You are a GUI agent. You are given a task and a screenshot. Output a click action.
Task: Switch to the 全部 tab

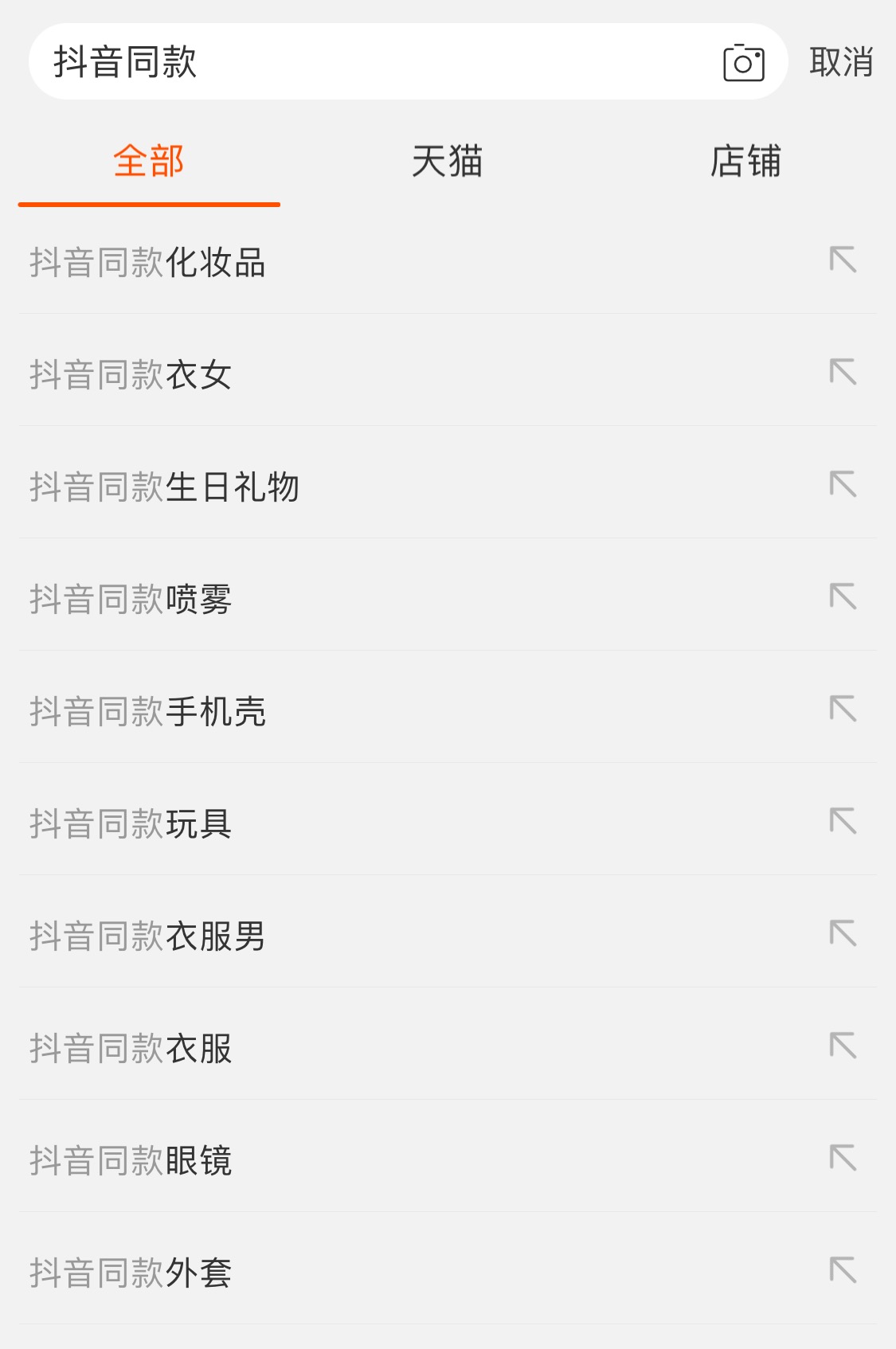point(149,162)
